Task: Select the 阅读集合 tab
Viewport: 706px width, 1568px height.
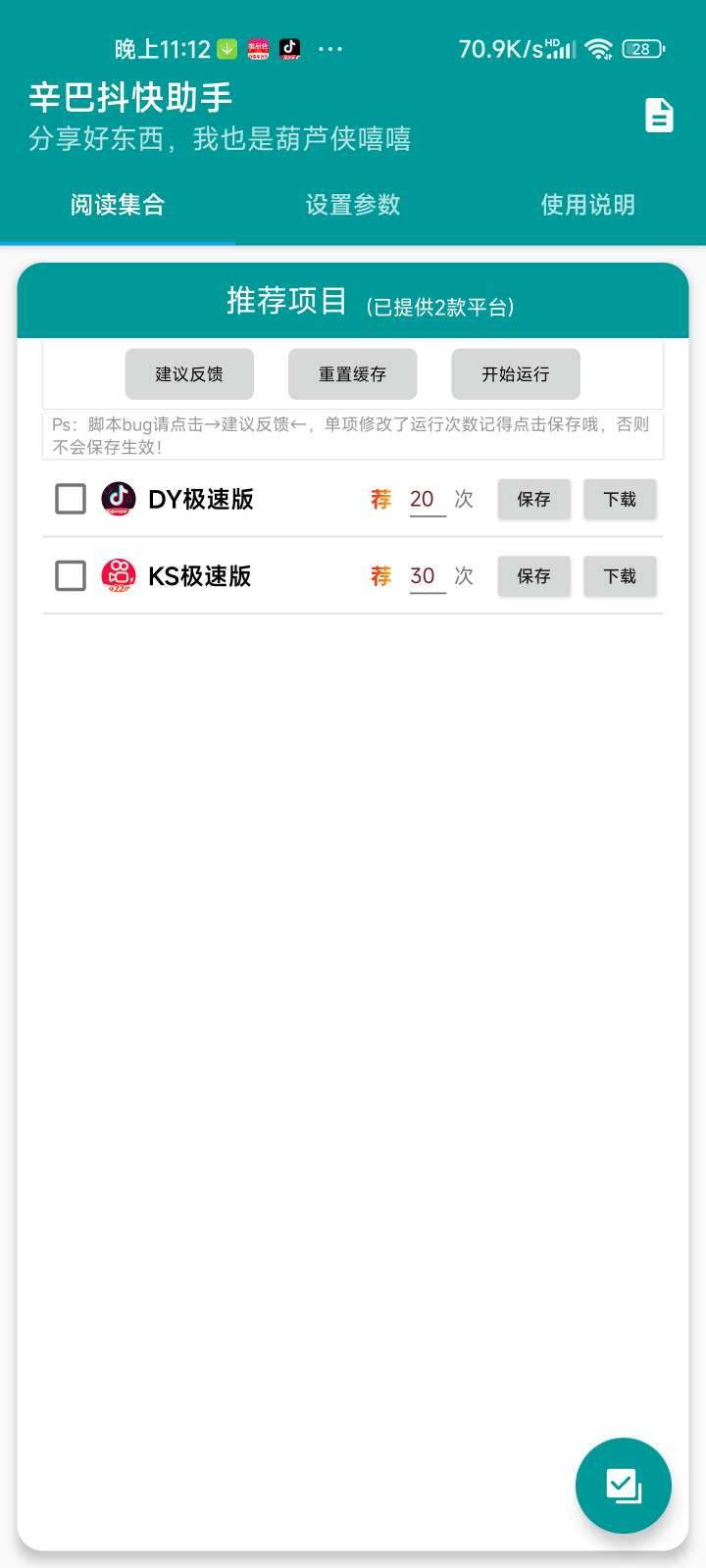Action: click(x=118, y=205)
